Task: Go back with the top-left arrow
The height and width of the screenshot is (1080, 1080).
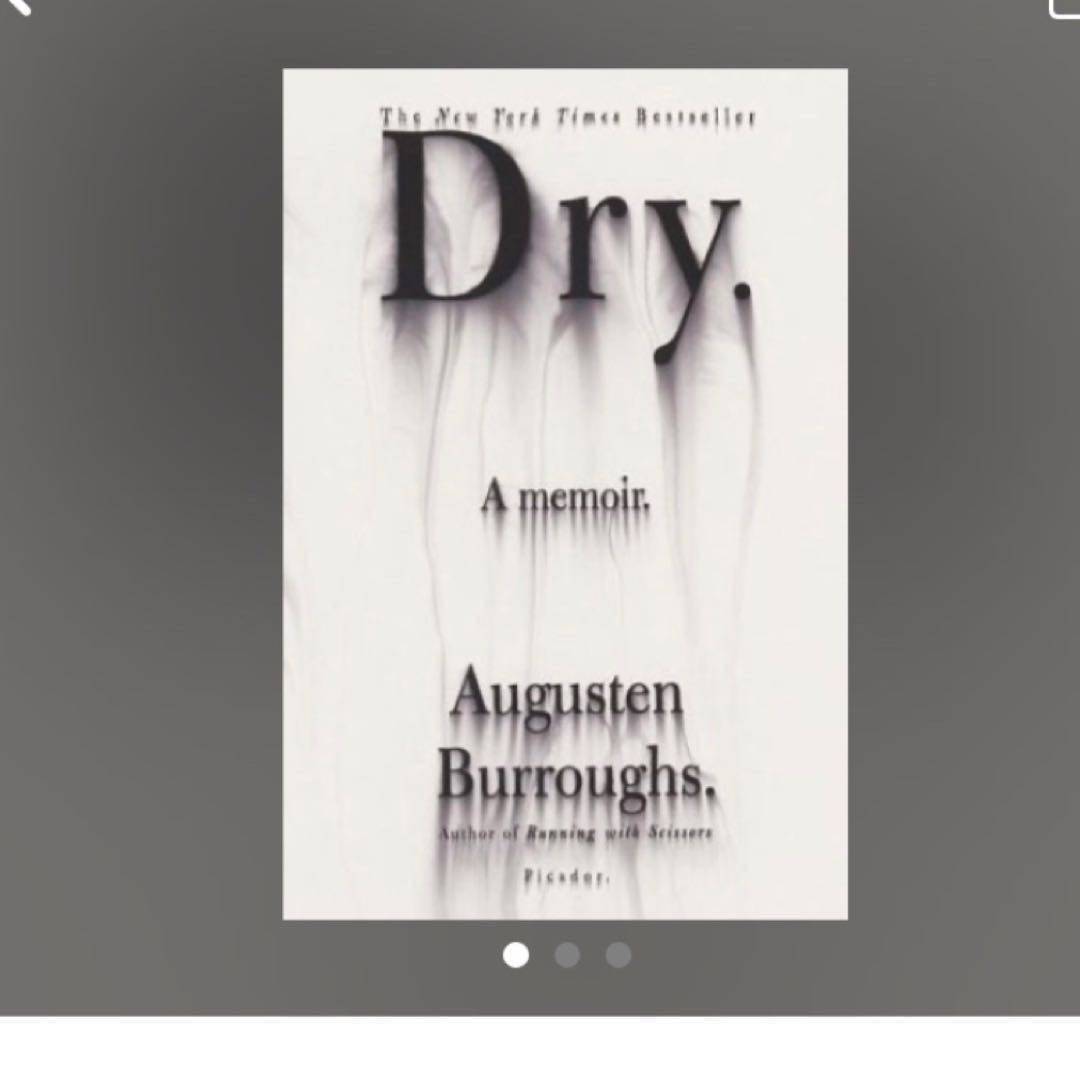Action: (x=18, y=5)
